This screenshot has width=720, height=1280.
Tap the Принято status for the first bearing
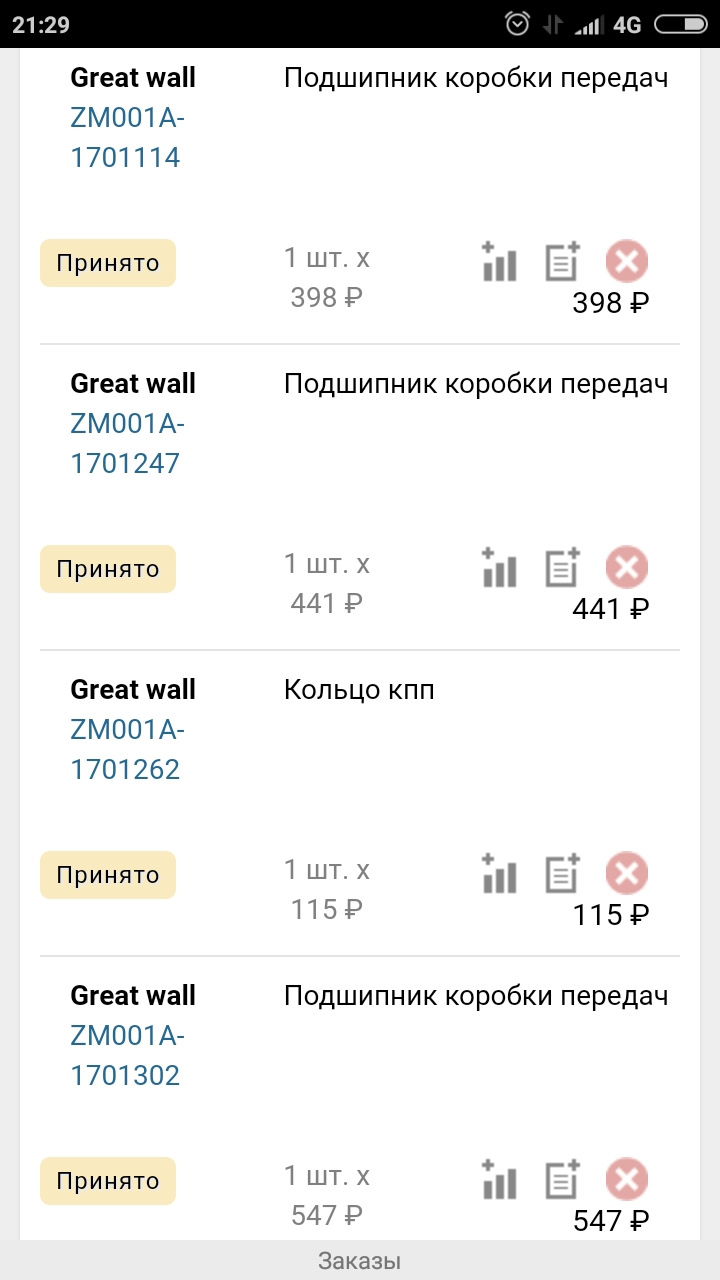(107, 262)
